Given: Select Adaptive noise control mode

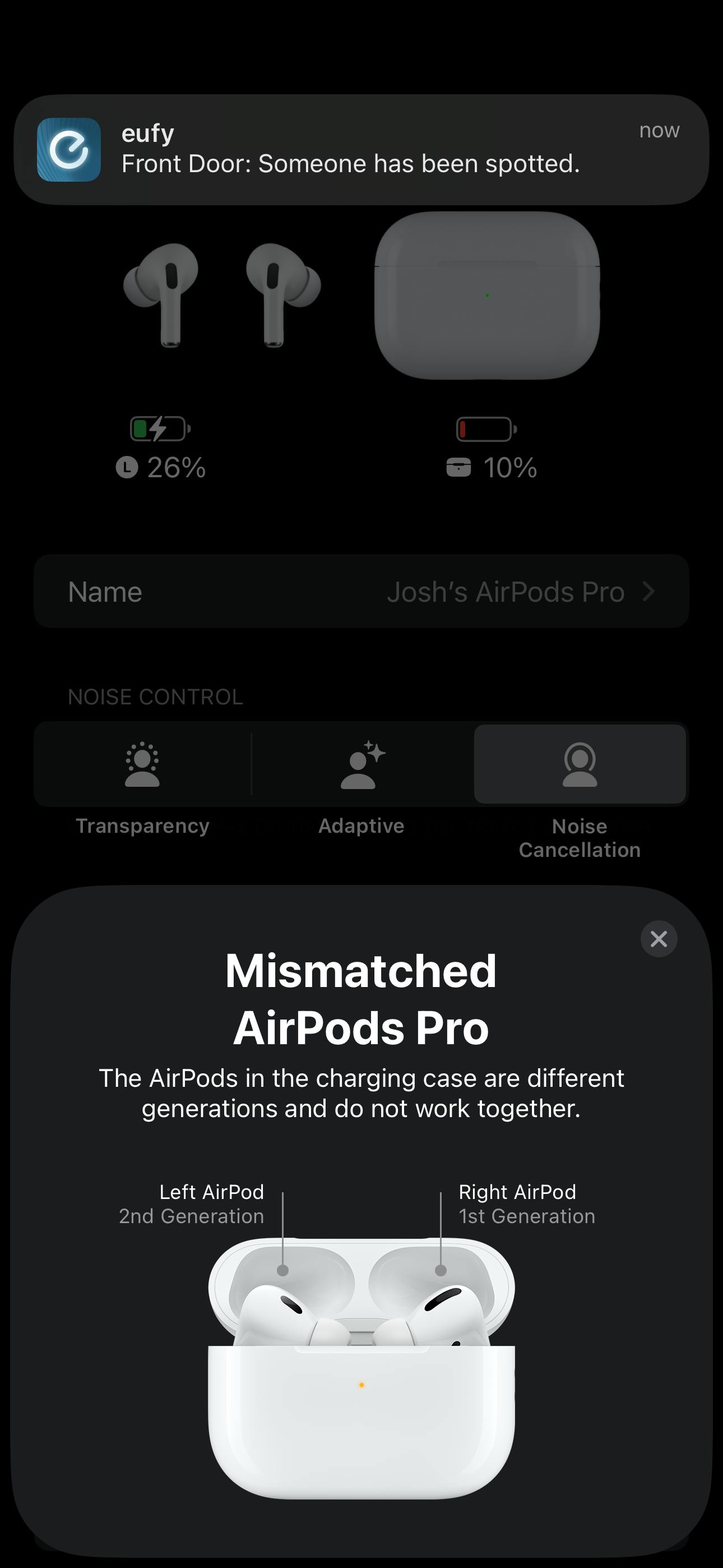Looking at the screenshot, I should coord(361,764).
